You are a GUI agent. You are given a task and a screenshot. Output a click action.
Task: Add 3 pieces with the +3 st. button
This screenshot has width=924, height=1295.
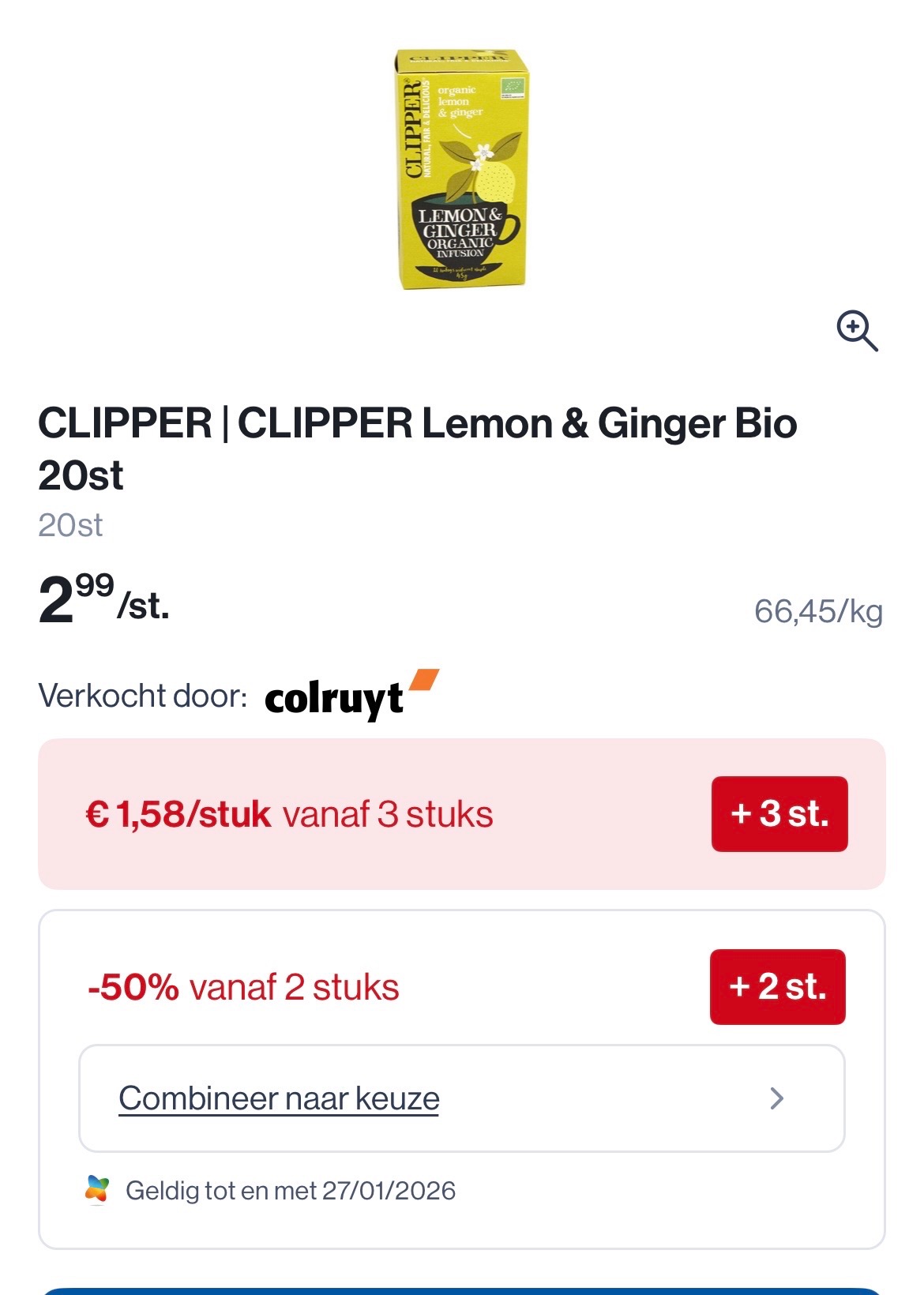(779, 814)
